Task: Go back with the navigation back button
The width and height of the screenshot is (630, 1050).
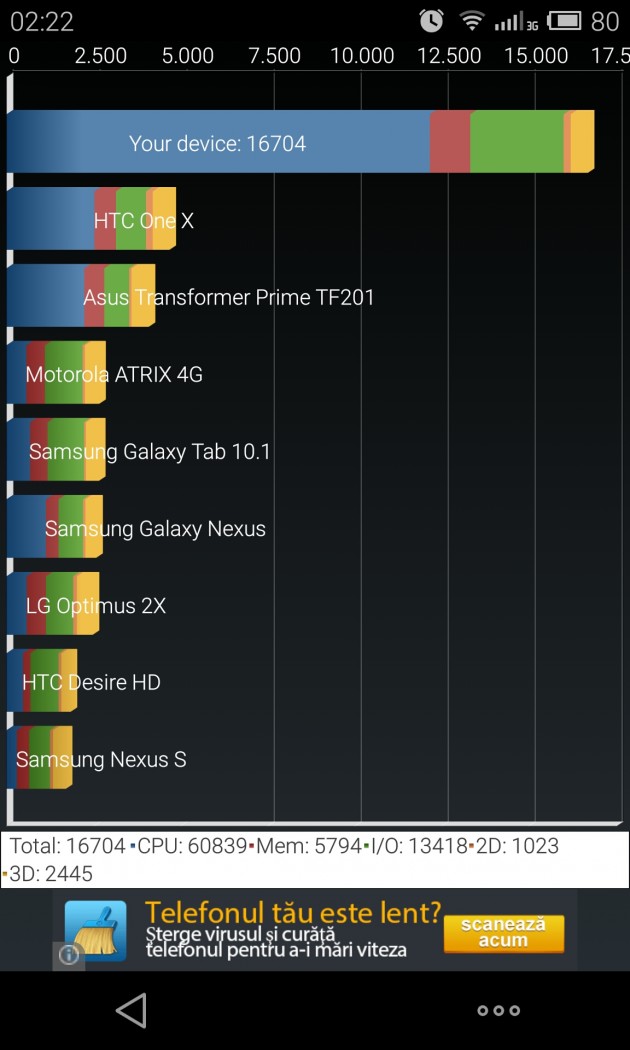Action: 132,1010
